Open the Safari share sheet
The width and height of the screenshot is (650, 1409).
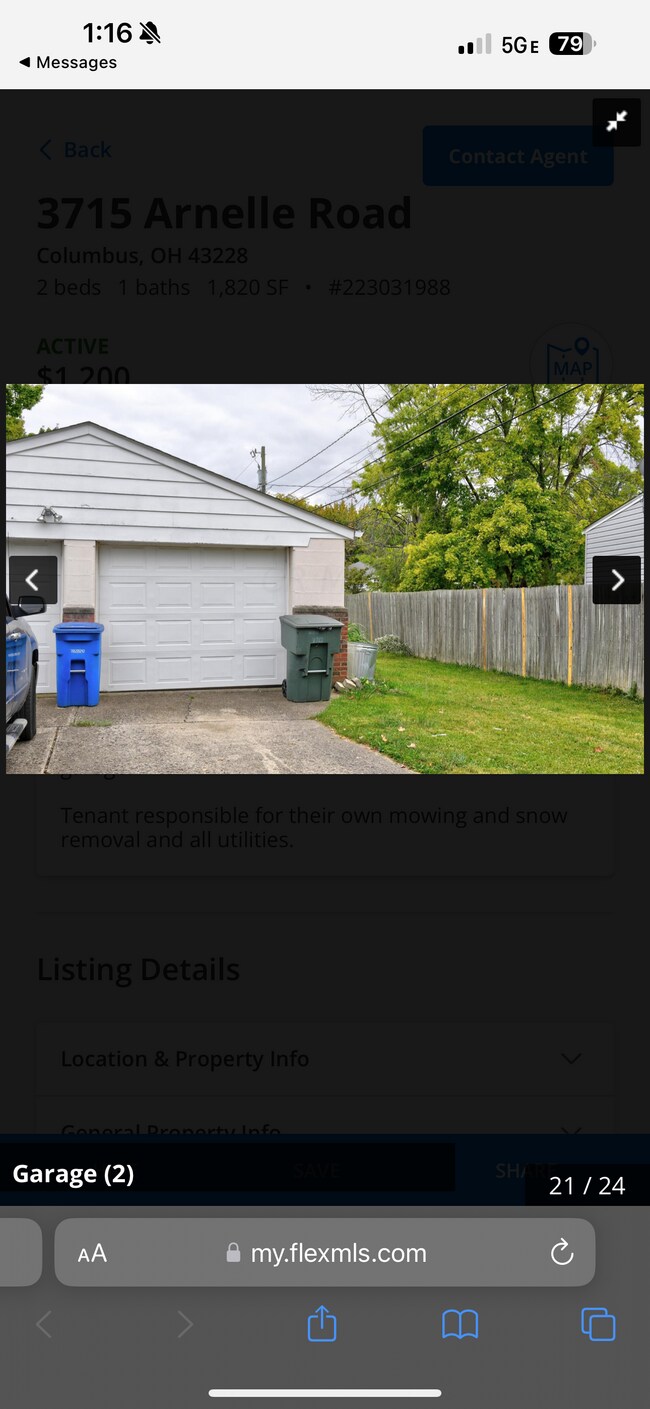click(322, 1324)
